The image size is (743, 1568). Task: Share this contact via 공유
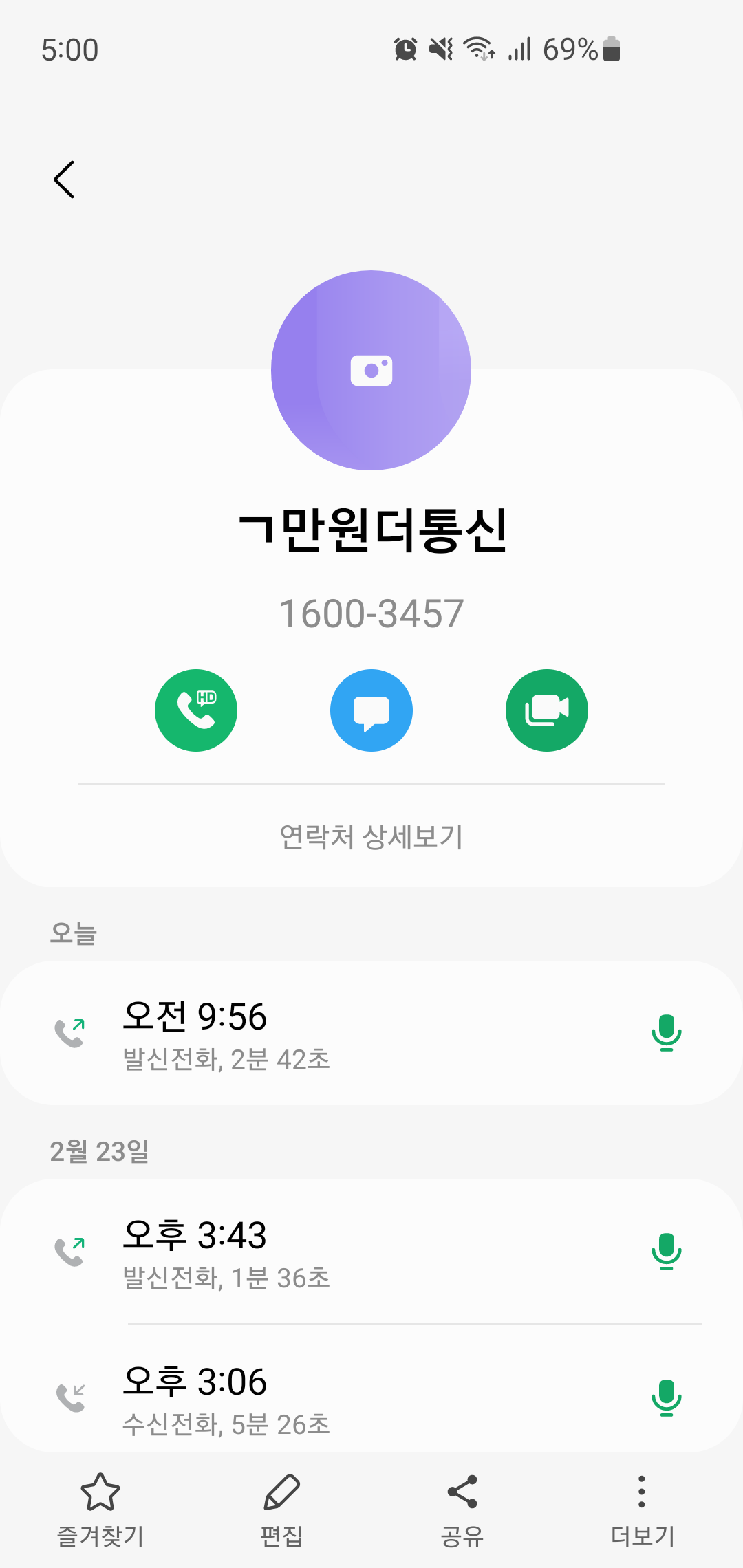click(462, 1510)
